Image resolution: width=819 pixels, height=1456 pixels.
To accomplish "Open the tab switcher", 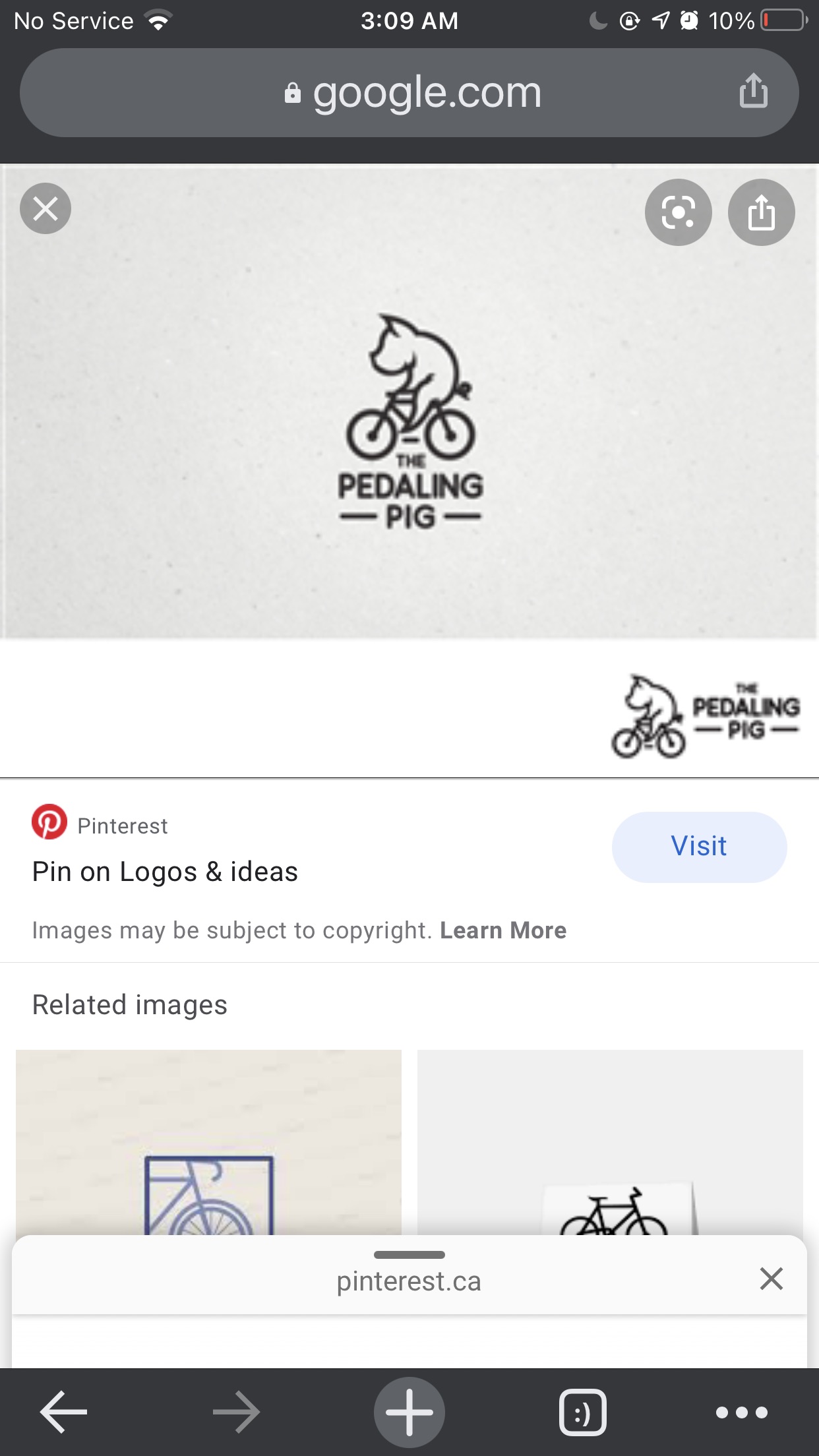I will click(582, 1412).
